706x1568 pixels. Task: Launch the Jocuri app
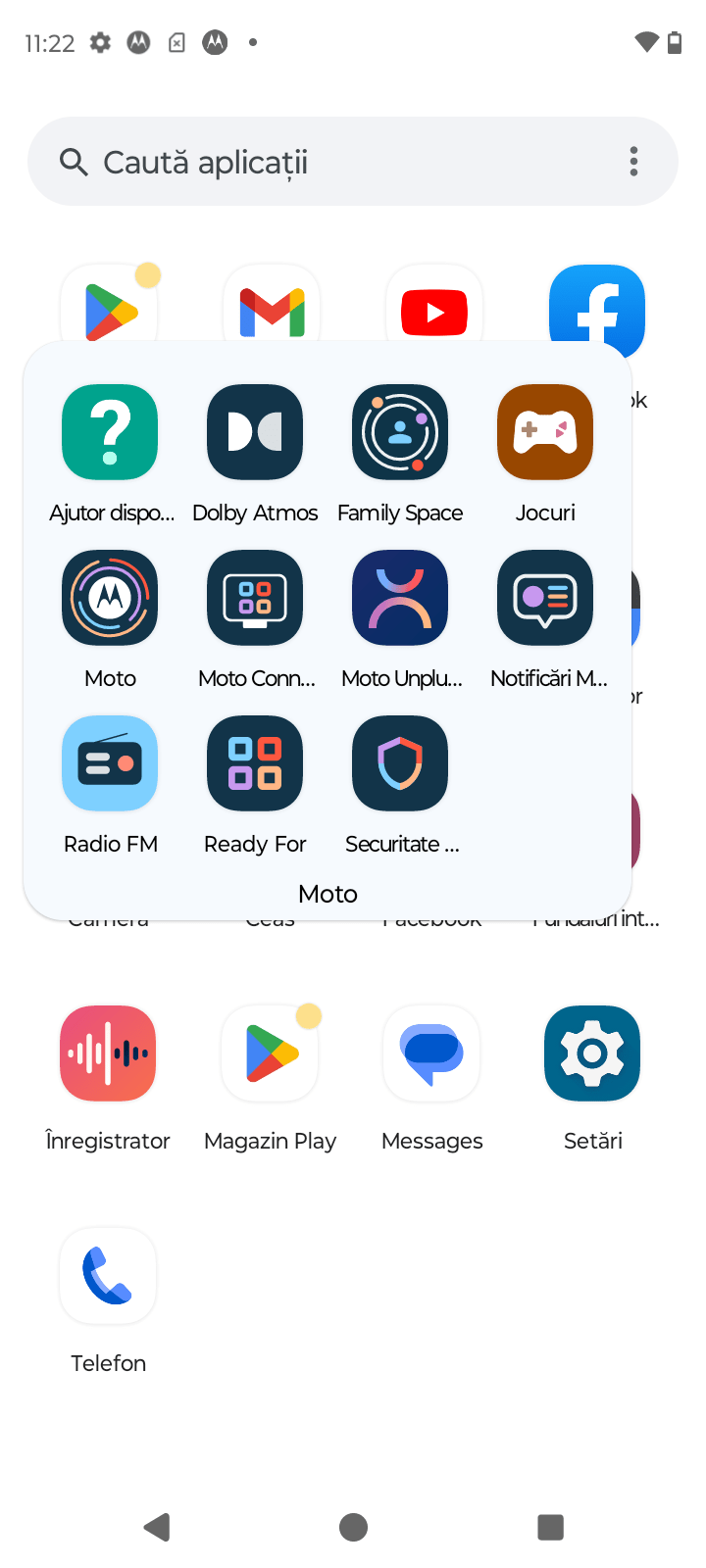545,433
